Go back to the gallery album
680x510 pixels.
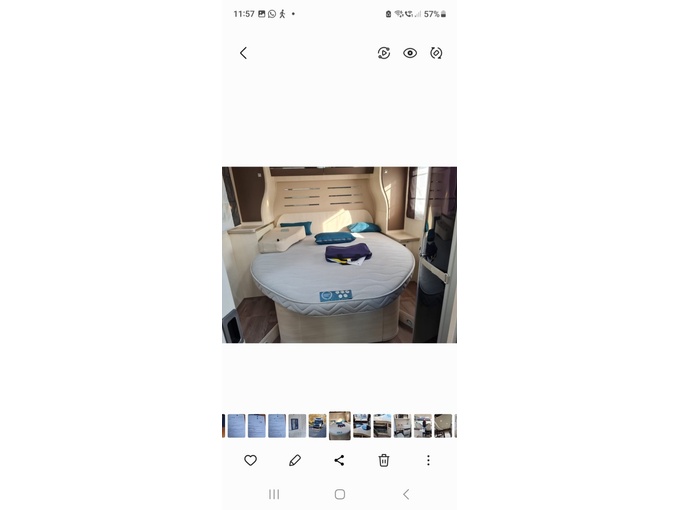pos(243,53)
